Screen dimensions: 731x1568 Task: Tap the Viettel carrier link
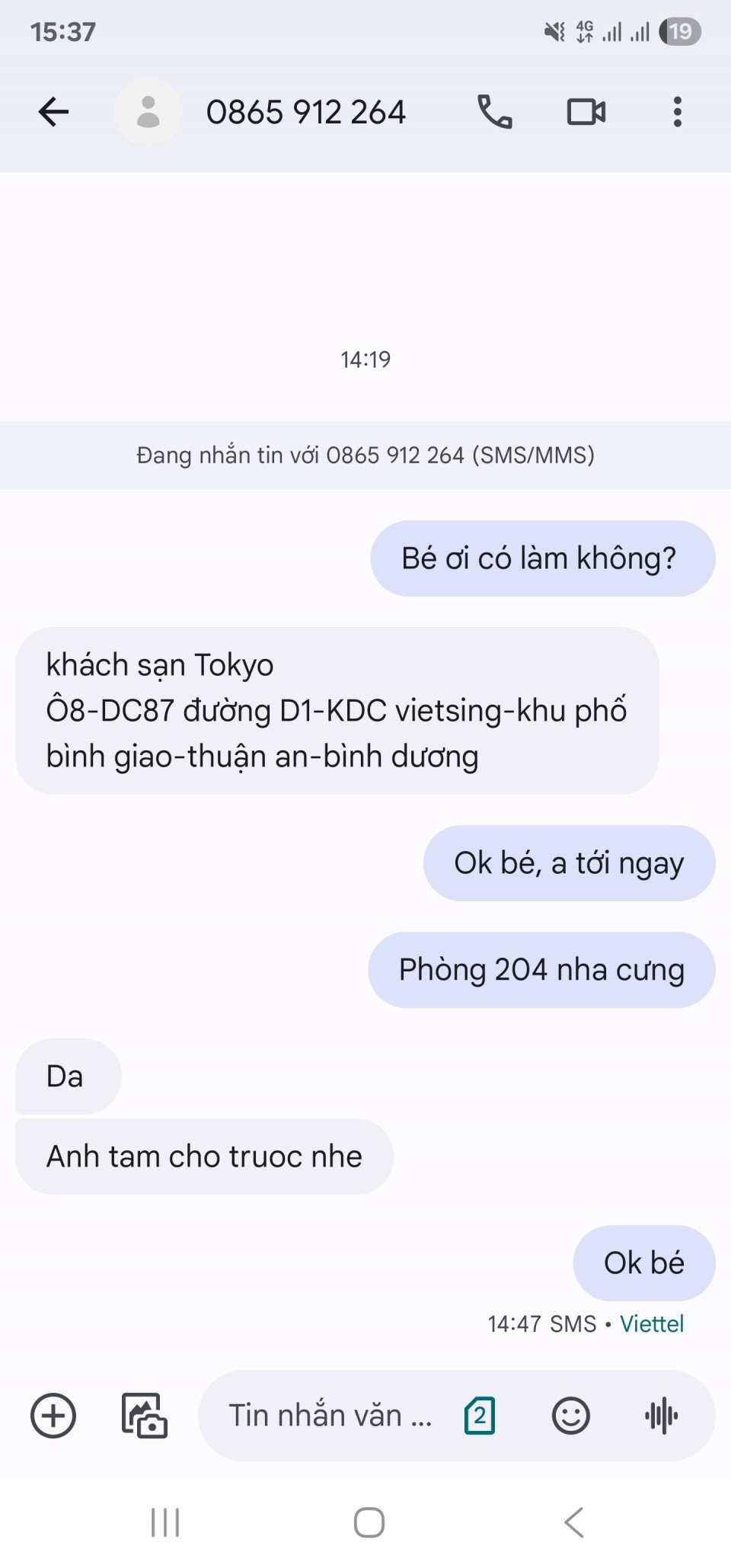click(x=652, y=1324)
